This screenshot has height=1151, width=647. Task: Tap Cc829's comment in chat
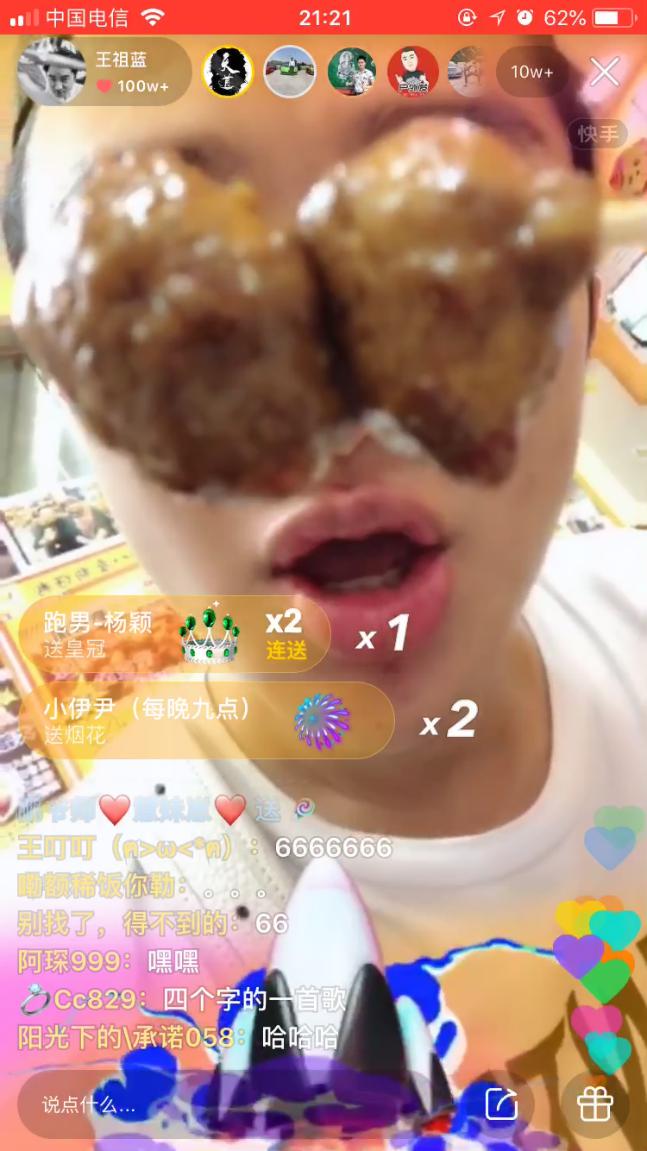point(183,999)
